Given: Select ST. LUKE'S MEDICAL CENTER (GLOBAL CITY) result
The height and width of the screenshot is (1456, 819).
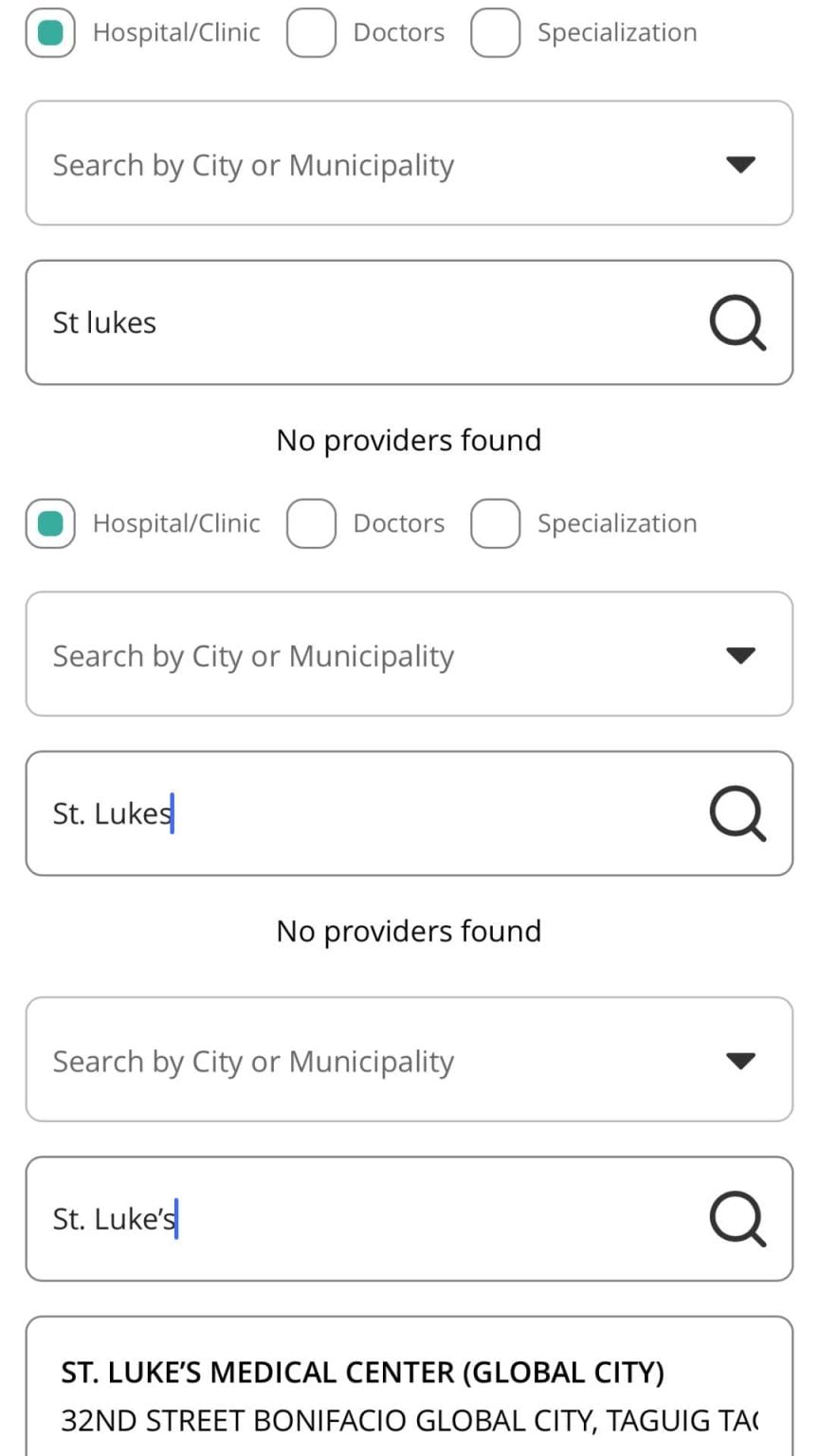Looking at the screenshot, I should [x=363, y=1372].
